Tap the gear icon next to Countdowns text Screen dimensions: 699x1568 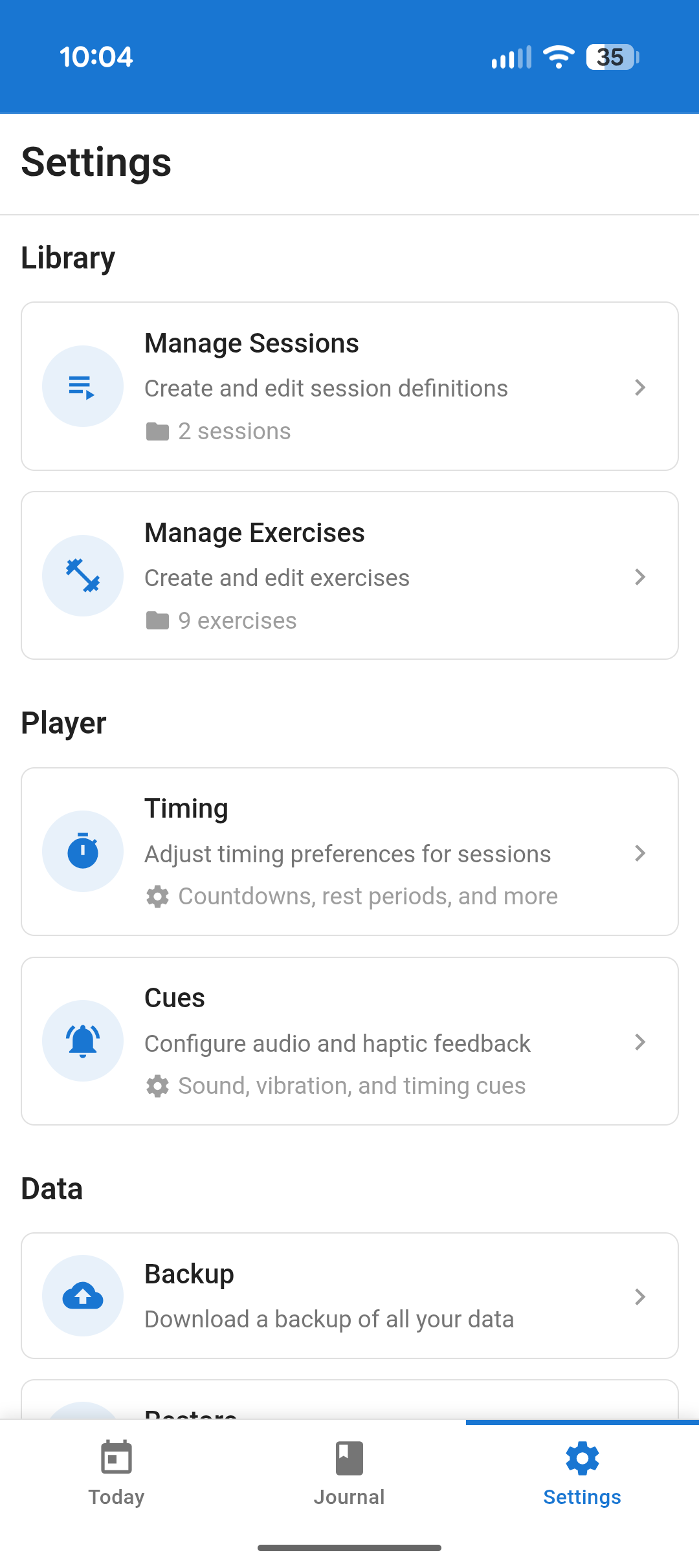(157, 897)
